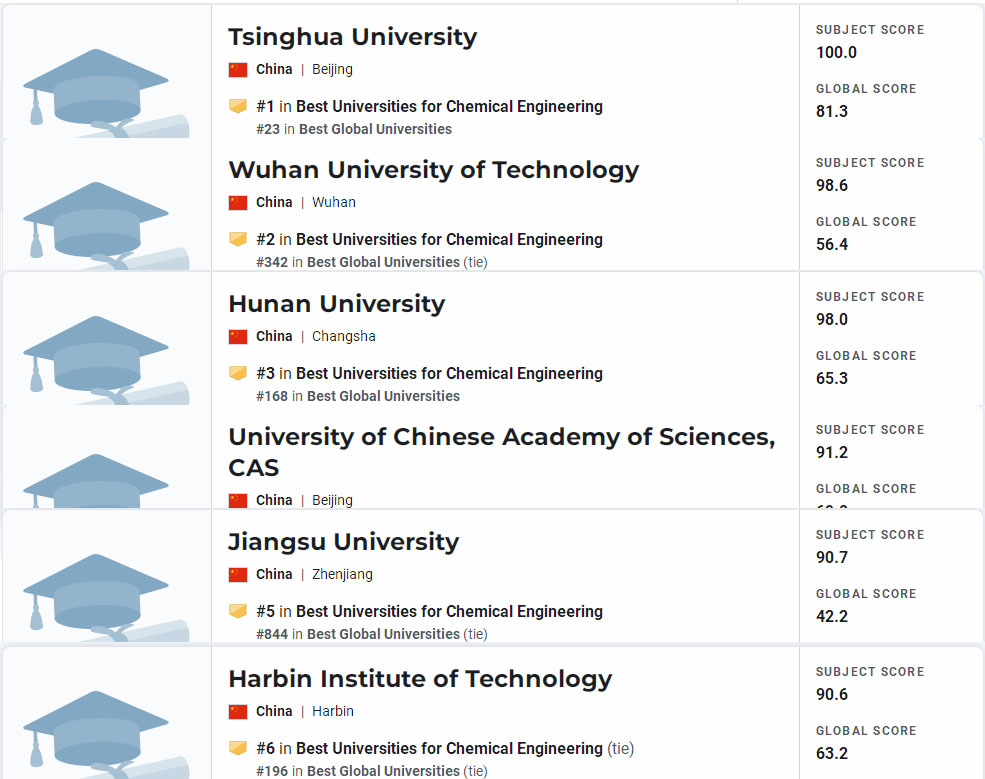This screenshot has width=985, height=779.
Task: Select the Jiangsu University listing
Action: (344, 542)
